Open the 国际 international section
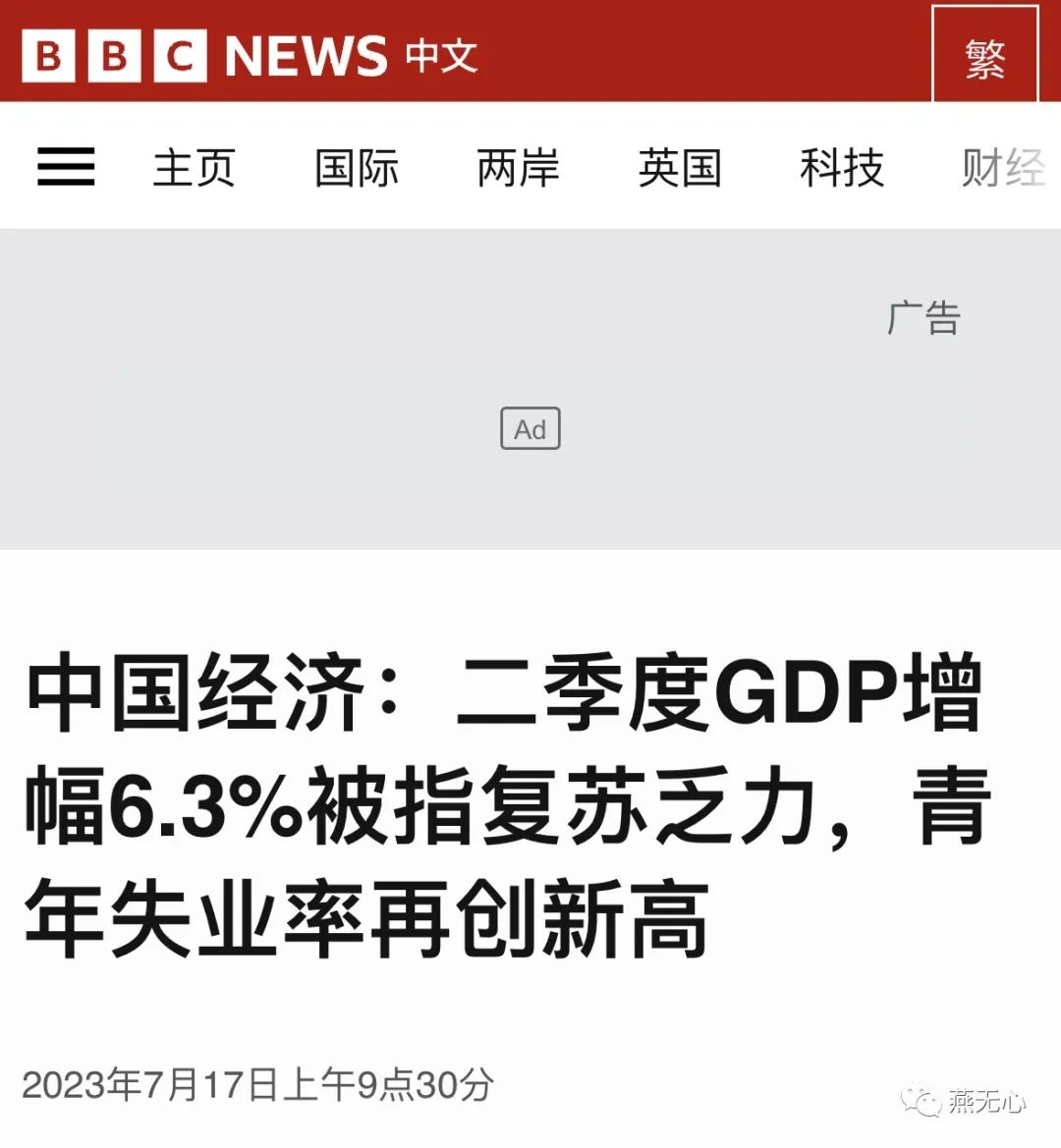This screenshot has height=1148, width=1061. pos(356,168)
